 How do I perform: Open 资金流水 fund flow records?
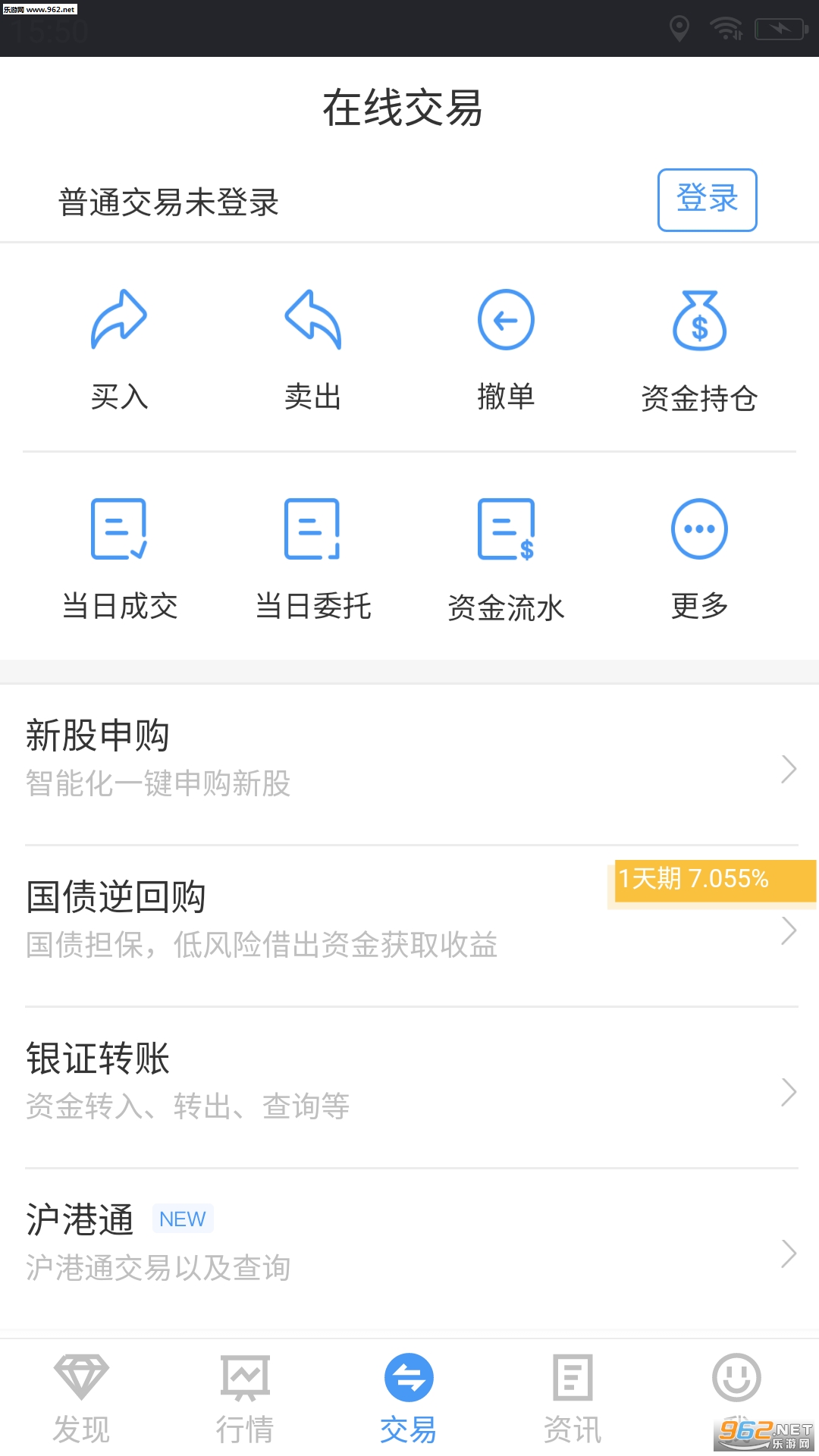(x=506, y=559)
